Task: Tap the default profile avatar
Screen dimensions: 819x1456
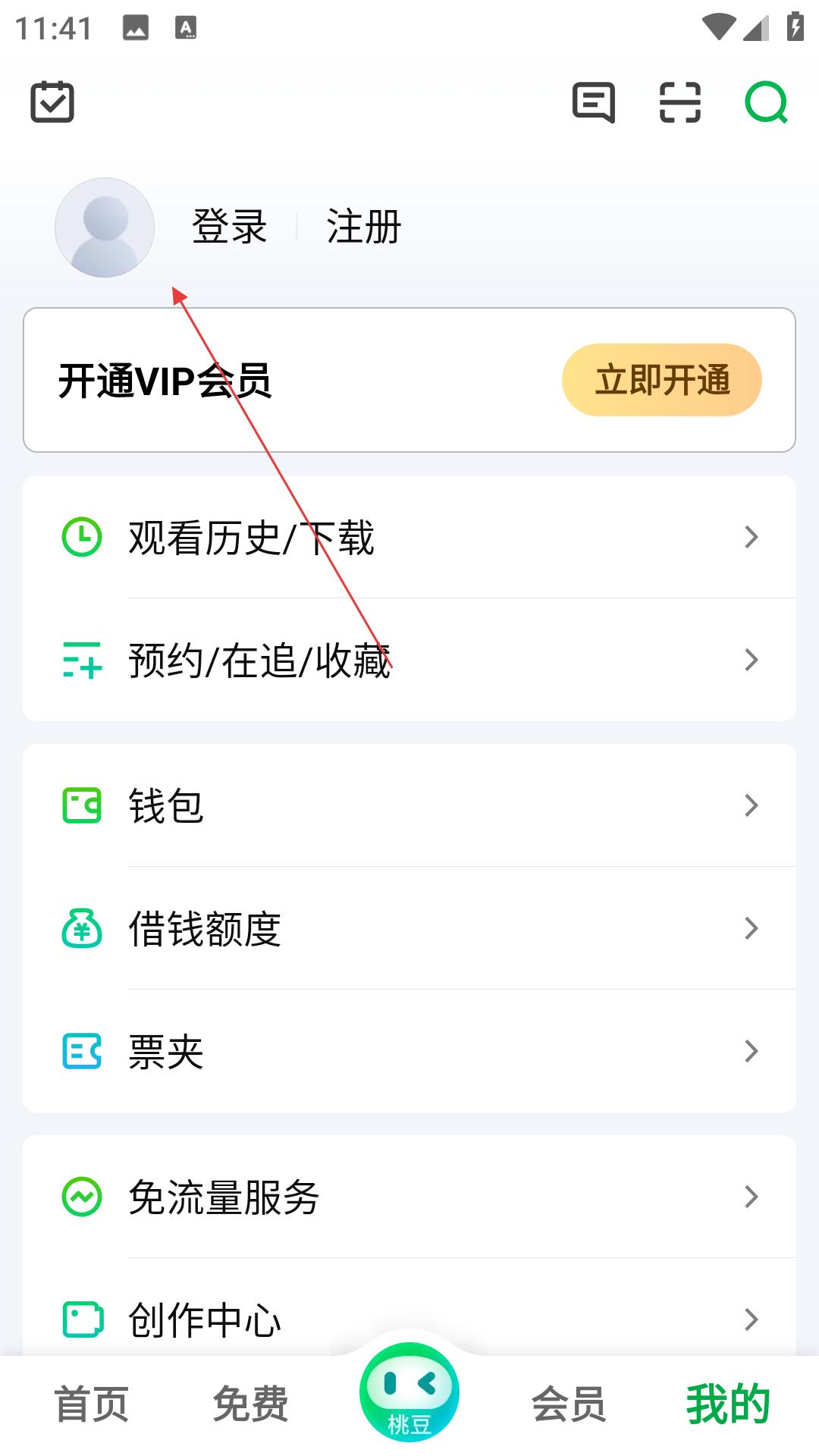Action: 105,227
